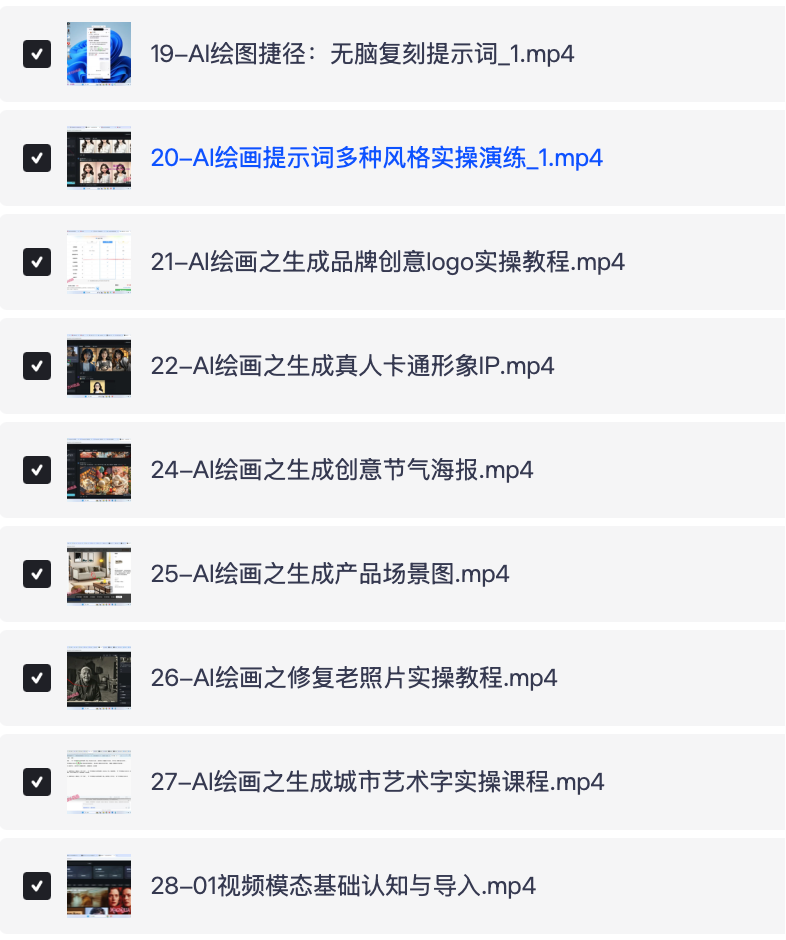Viewport: 786px width, 940px height.
Task: Open 28-01视频模态基础认知与导入.mp4
Action: [x=343, y=886]
